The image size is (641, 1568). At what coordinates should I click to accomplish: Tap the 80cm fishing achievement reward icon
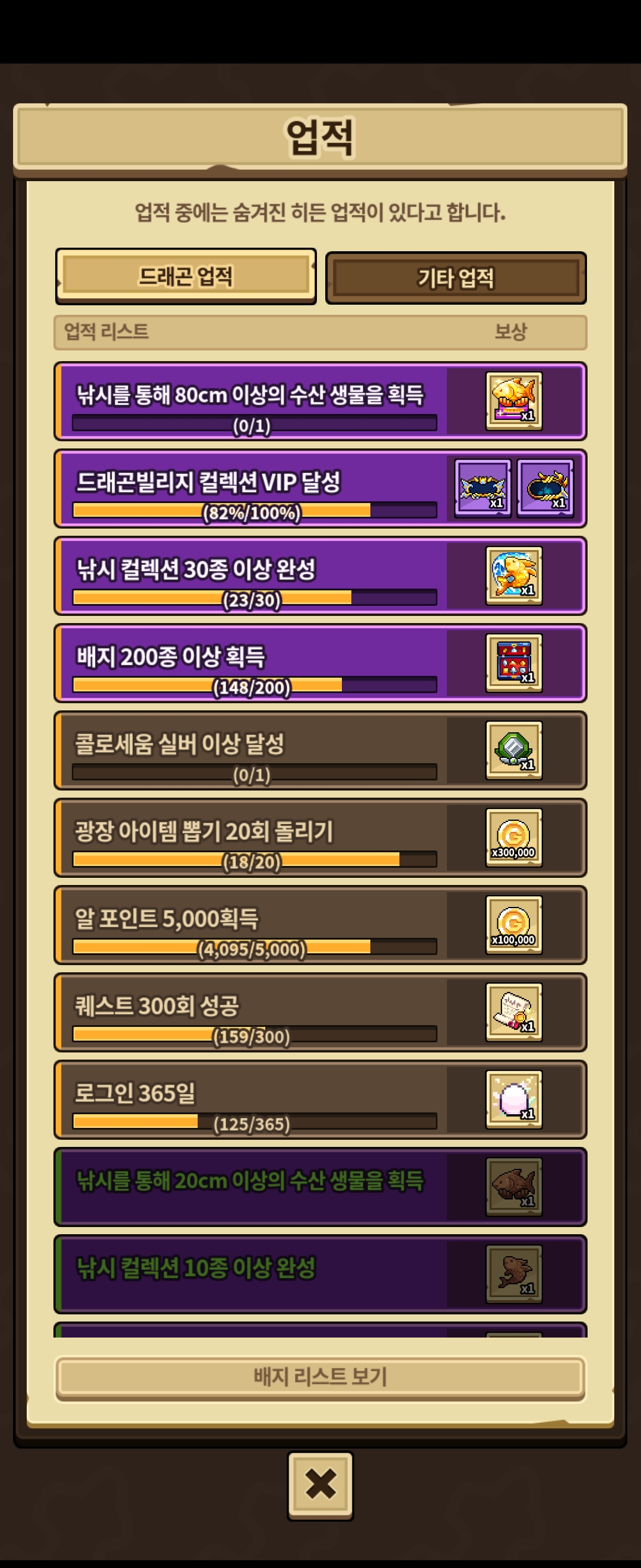click(513, 401)
